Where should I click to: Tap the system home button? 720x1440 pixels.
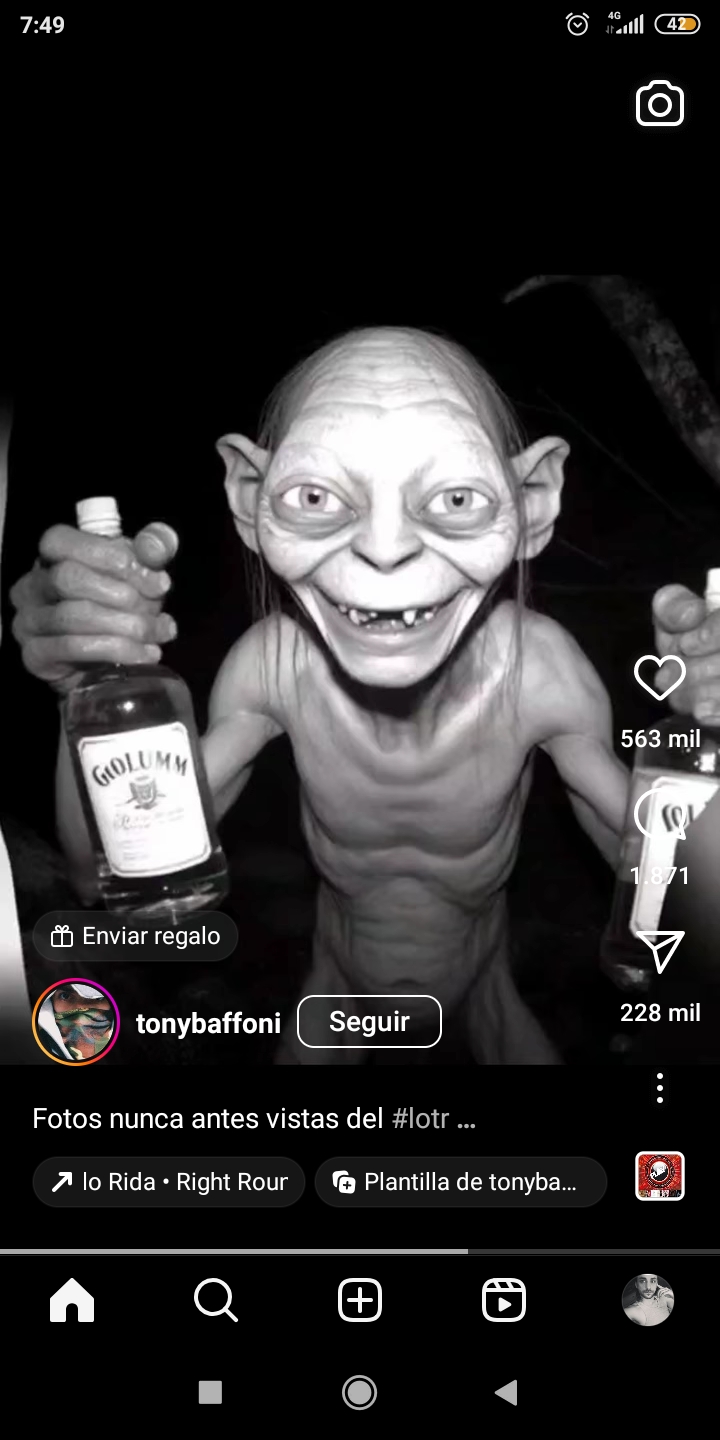[359, 1392]
